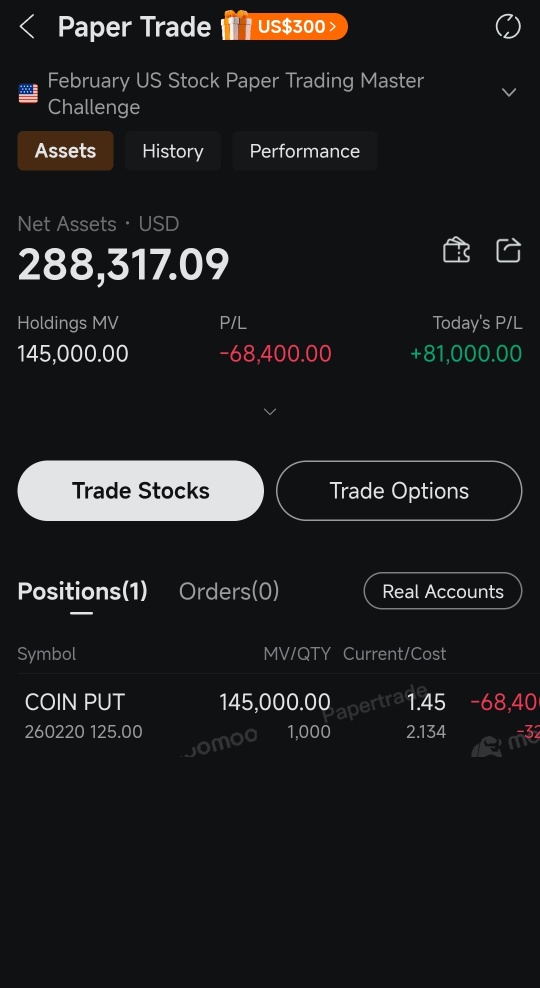Switch to the Orders(0) tab
Image resolution: width=540 pixels, height=988 pixels.
point(229,592)
